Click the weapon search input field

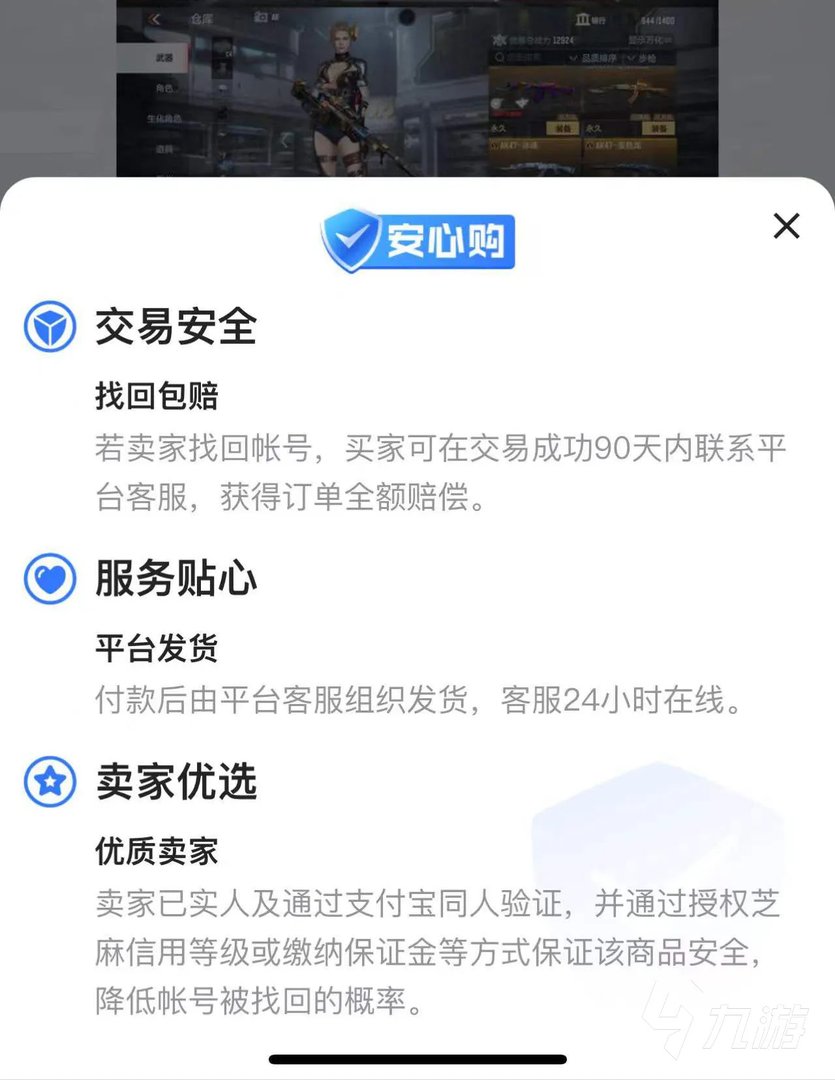pyautogui.click(x=525, y=56)
